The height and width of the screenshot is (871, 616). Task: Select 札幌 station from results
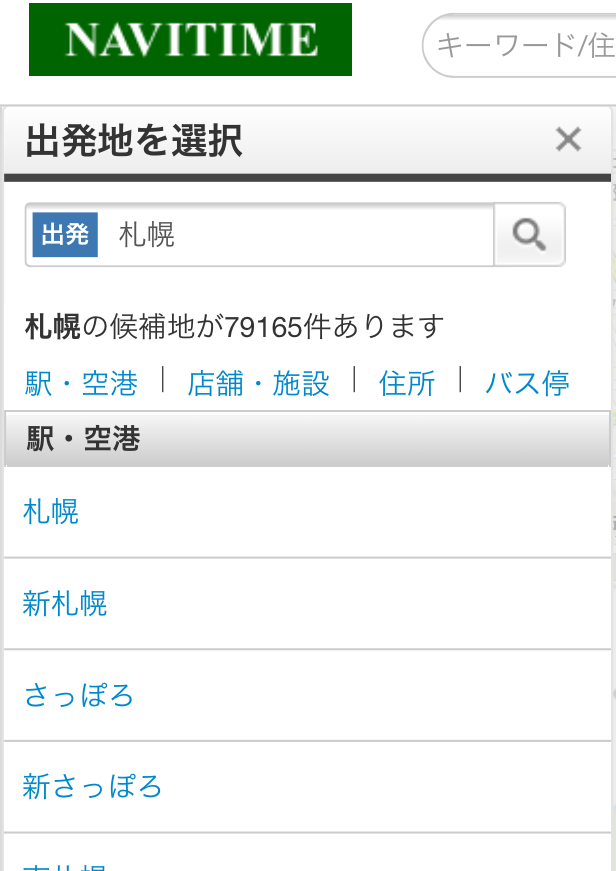51,512
